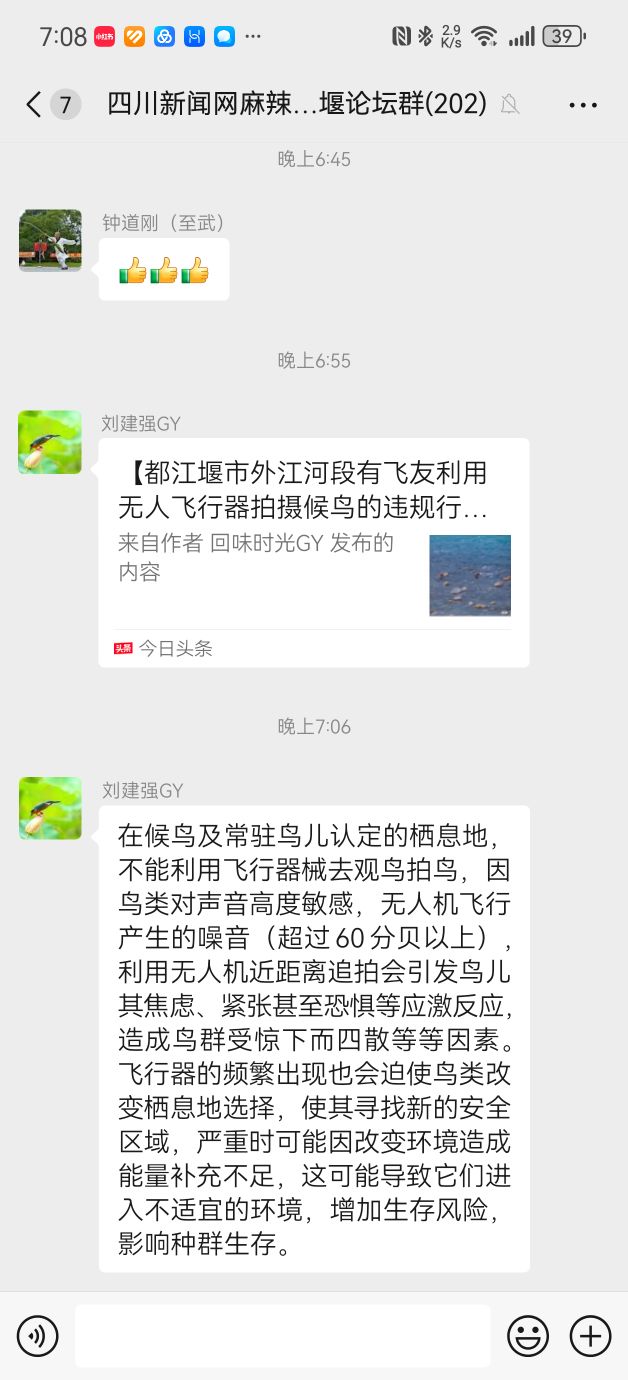Open the plus attachments menu

point(590,1335)
